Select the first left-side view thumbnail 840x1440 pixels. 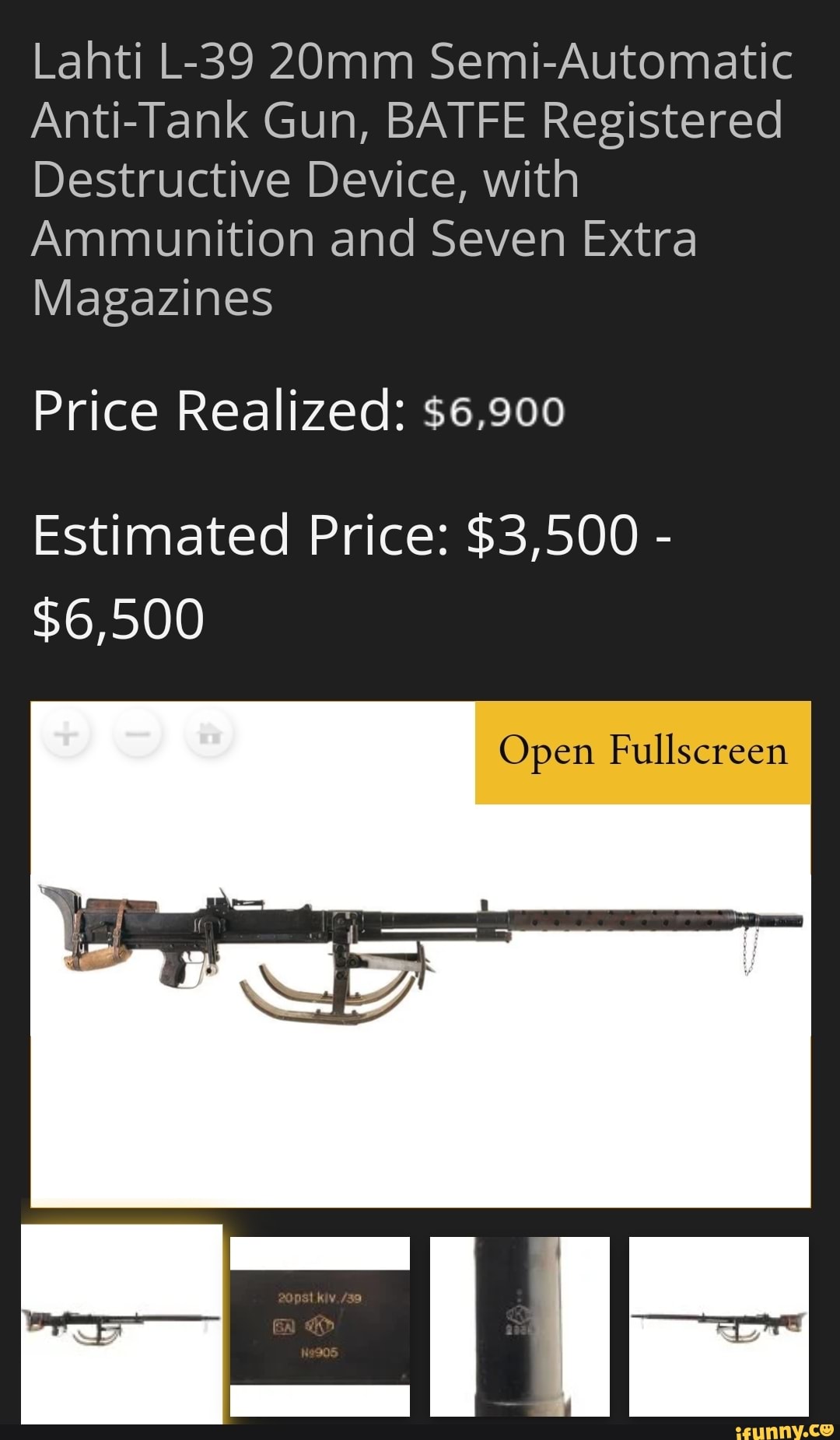tap(121, 1324)
